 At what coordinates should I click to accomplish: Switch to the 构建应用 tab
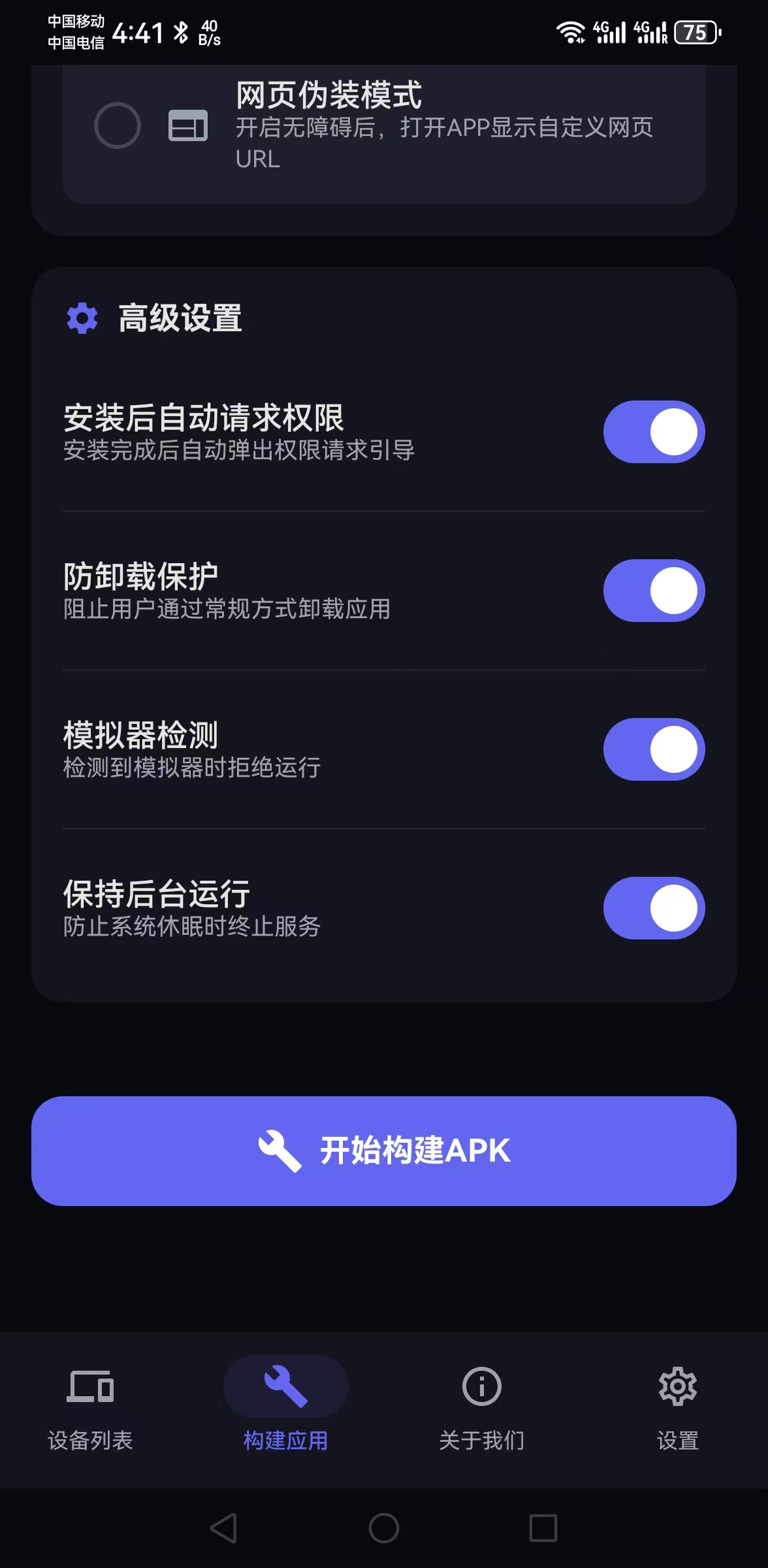pyautogui.click(x=285, y=1411)
